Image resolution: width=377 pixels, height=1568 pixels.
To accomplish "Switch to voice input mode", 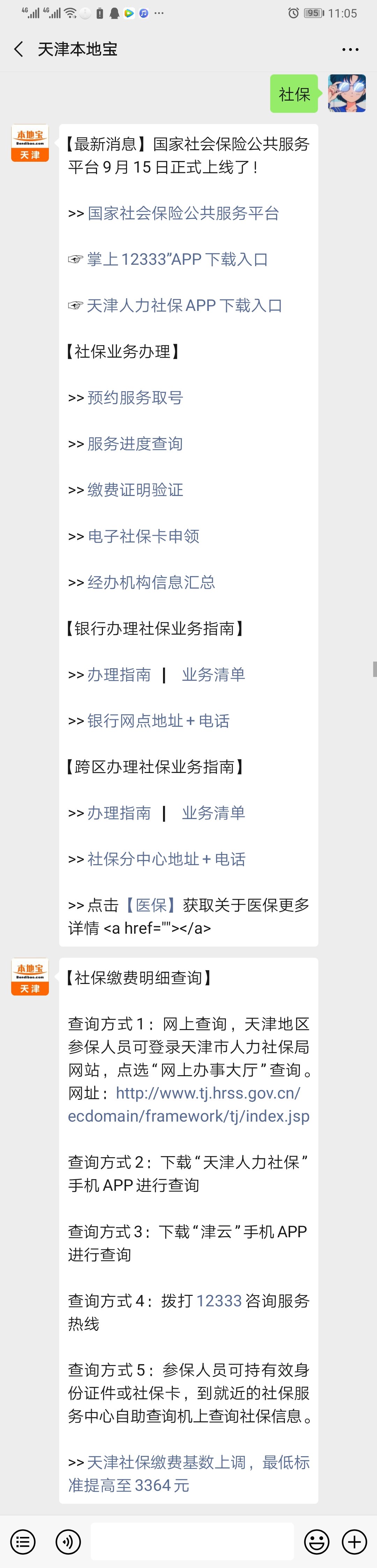I will tap(67, 1542).
